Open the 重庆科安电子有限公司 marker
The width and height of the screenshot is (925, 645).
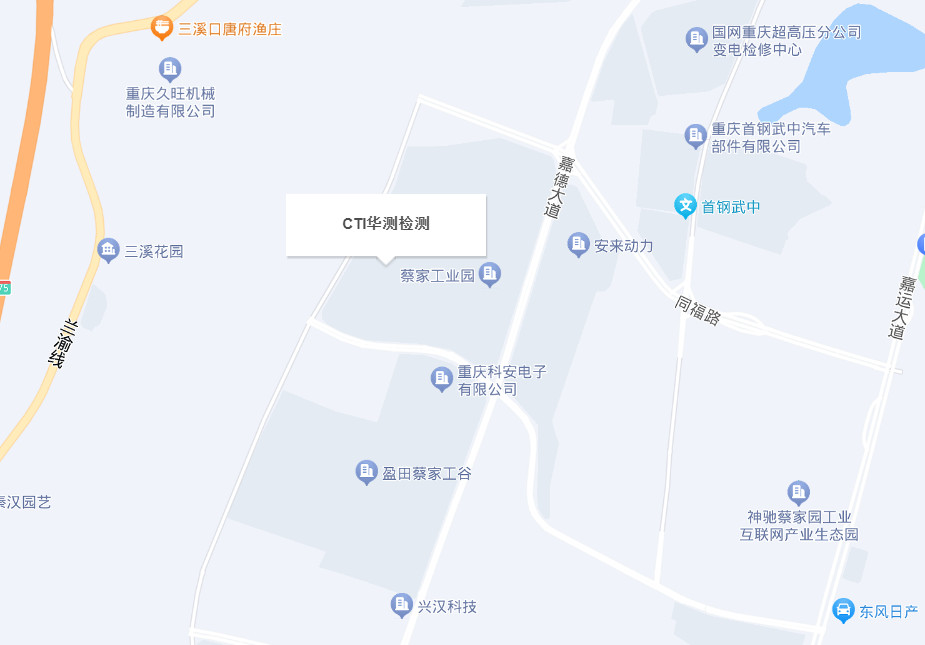click(x=441, y=378)
